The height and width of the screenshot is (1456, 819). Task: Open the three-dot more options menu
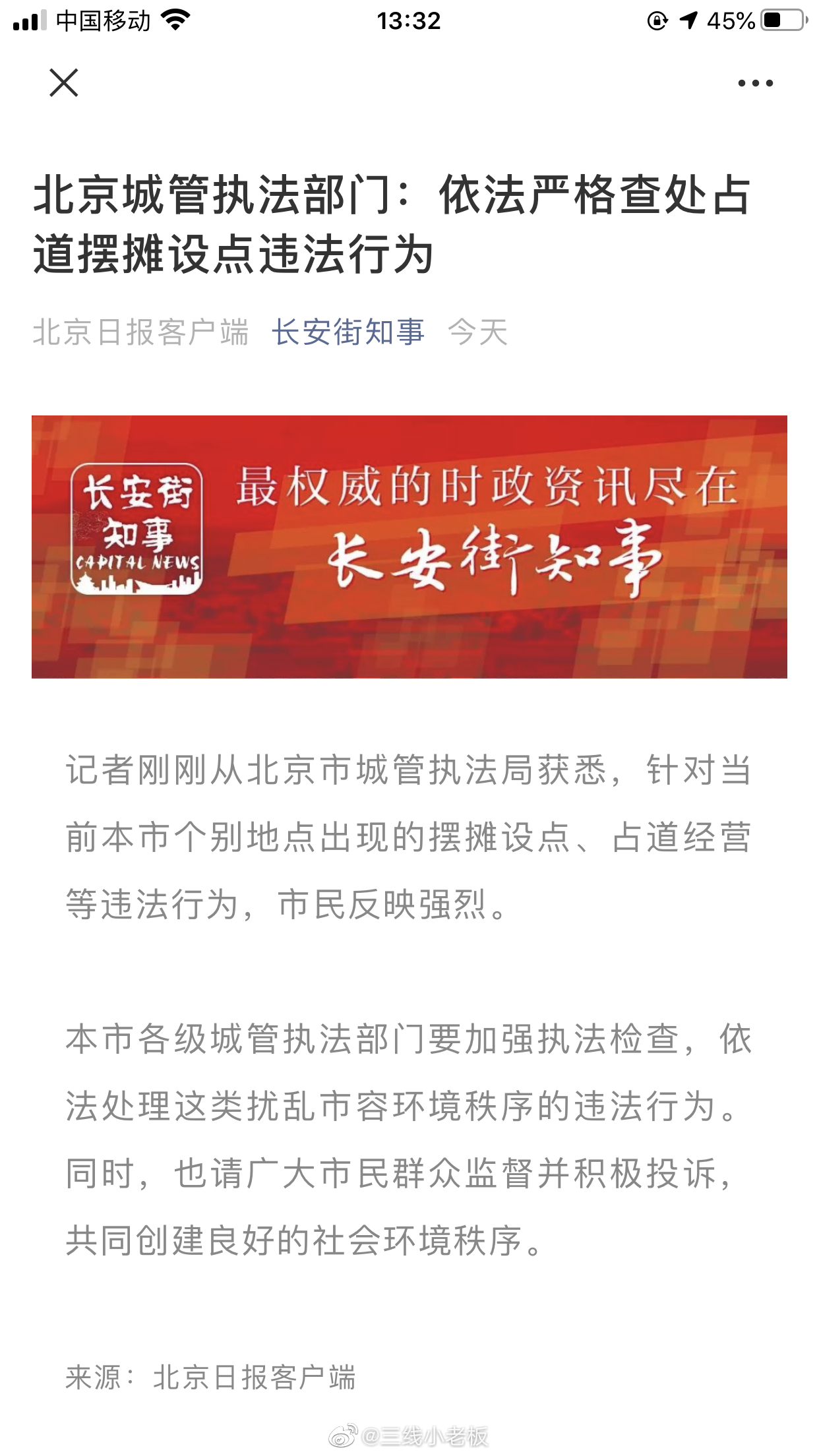point(755,83)
